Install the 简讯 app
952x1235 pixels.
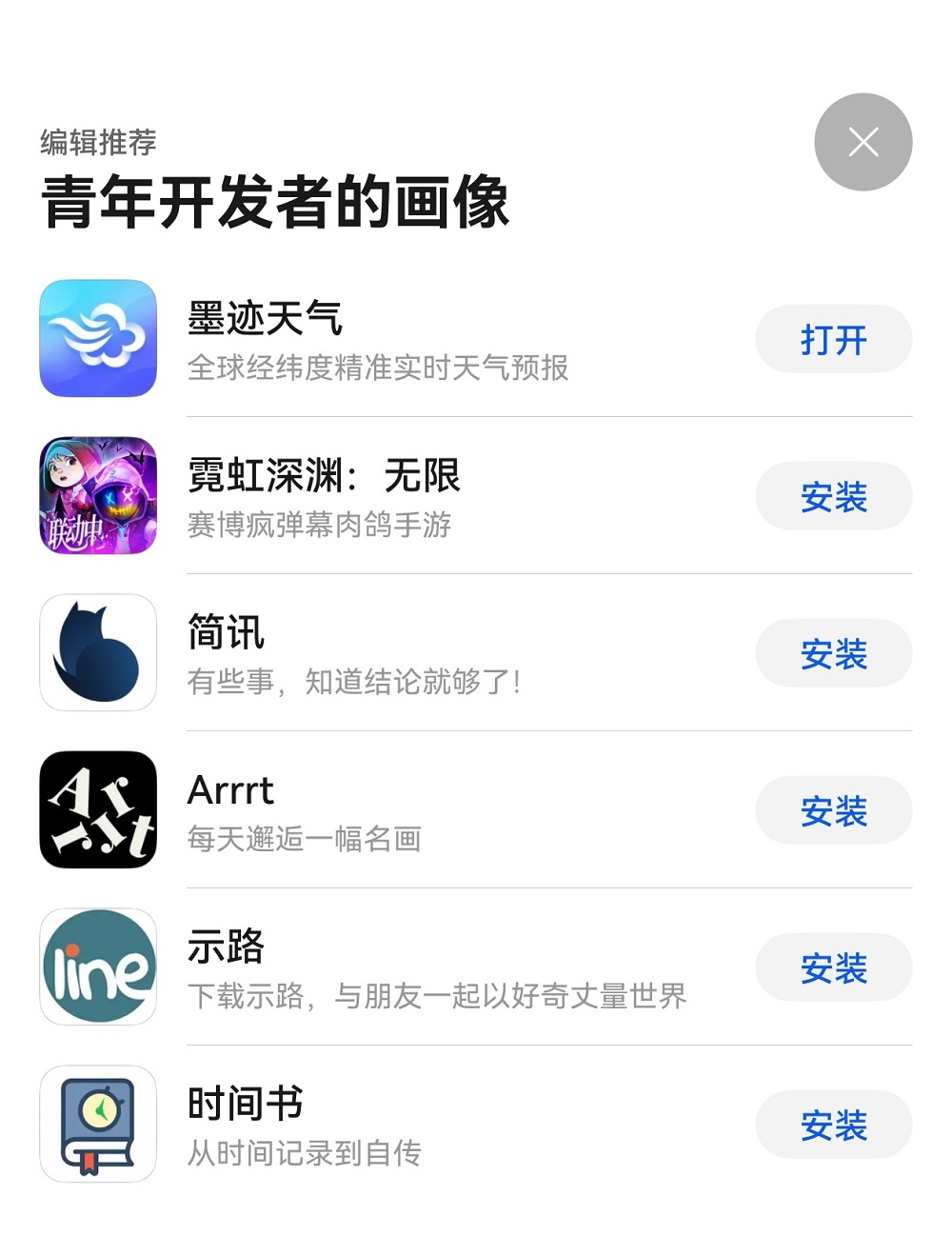click(833, 653)
